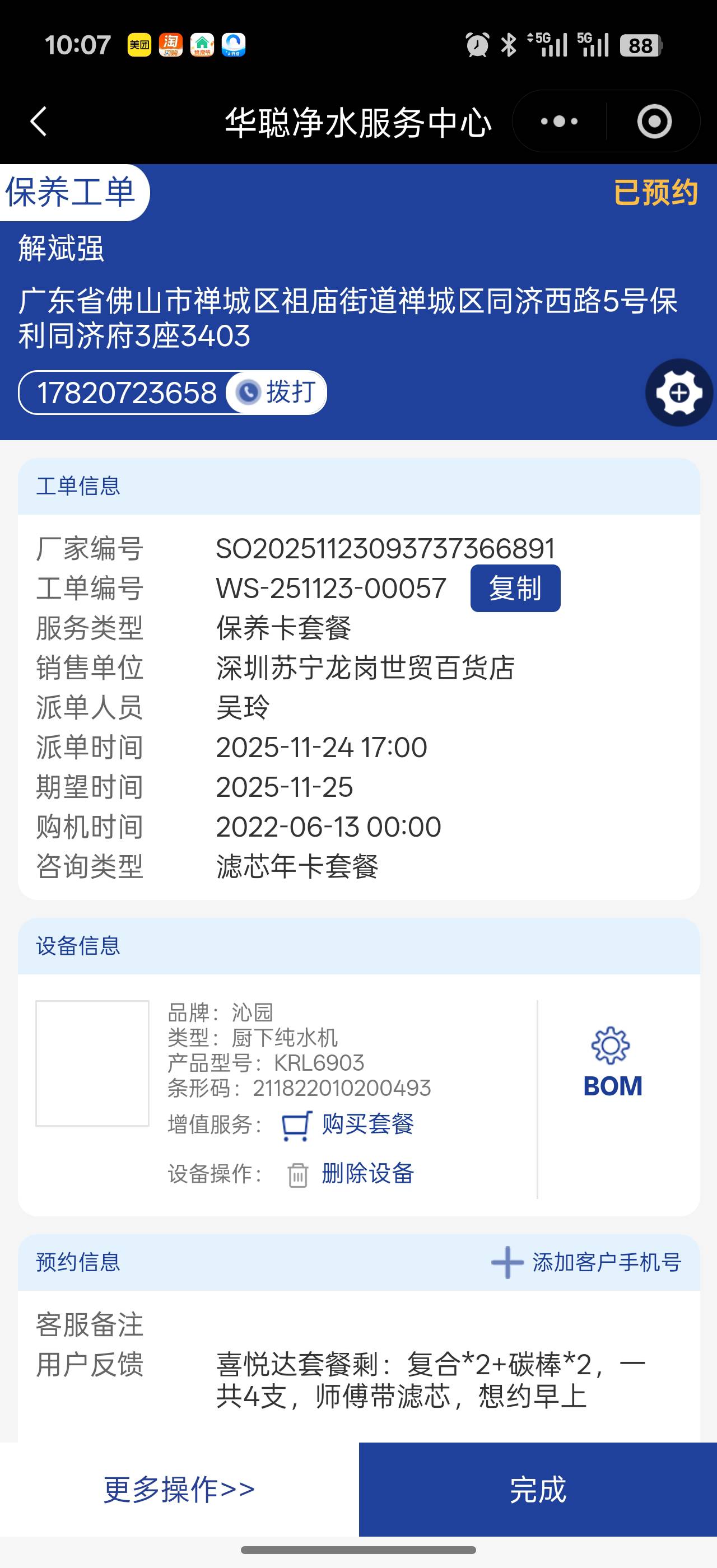Tap the floating gear-plus button

point(679,393)
